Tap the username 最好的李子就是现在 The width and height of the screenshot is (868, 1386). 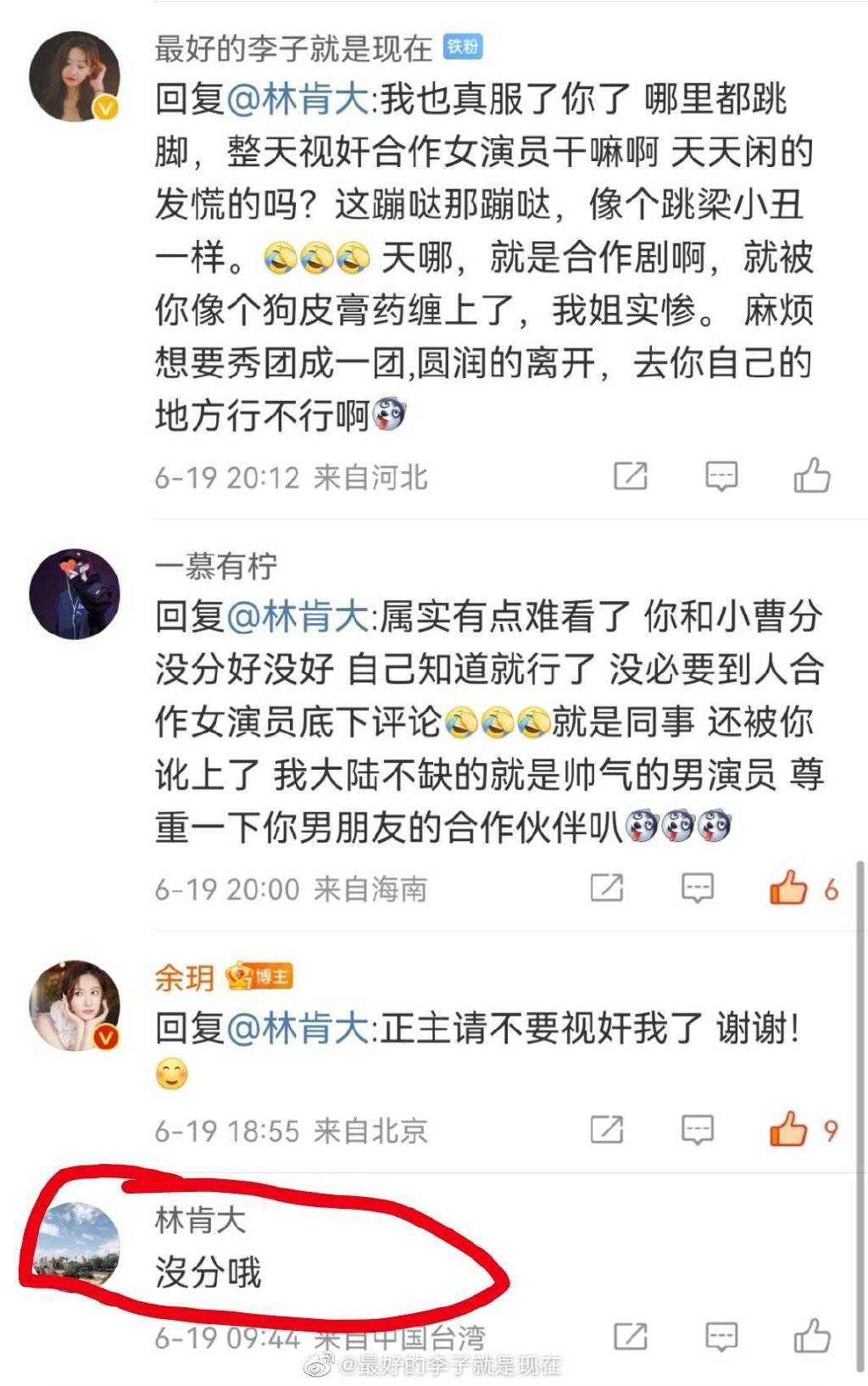pyautogui.click(x=293, y=49)
